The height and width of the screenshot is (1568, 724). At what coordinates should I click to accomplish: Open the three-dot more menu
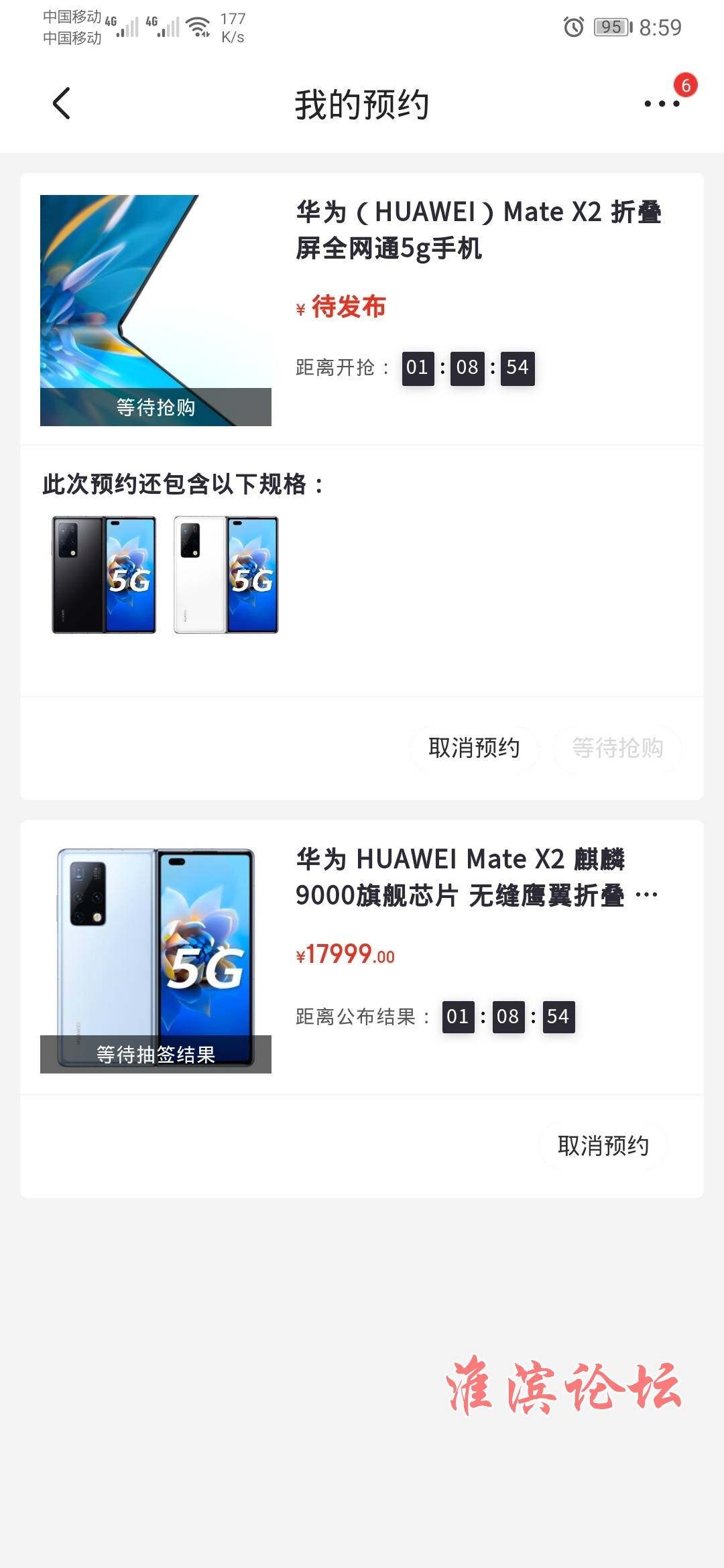click(662, 104)
